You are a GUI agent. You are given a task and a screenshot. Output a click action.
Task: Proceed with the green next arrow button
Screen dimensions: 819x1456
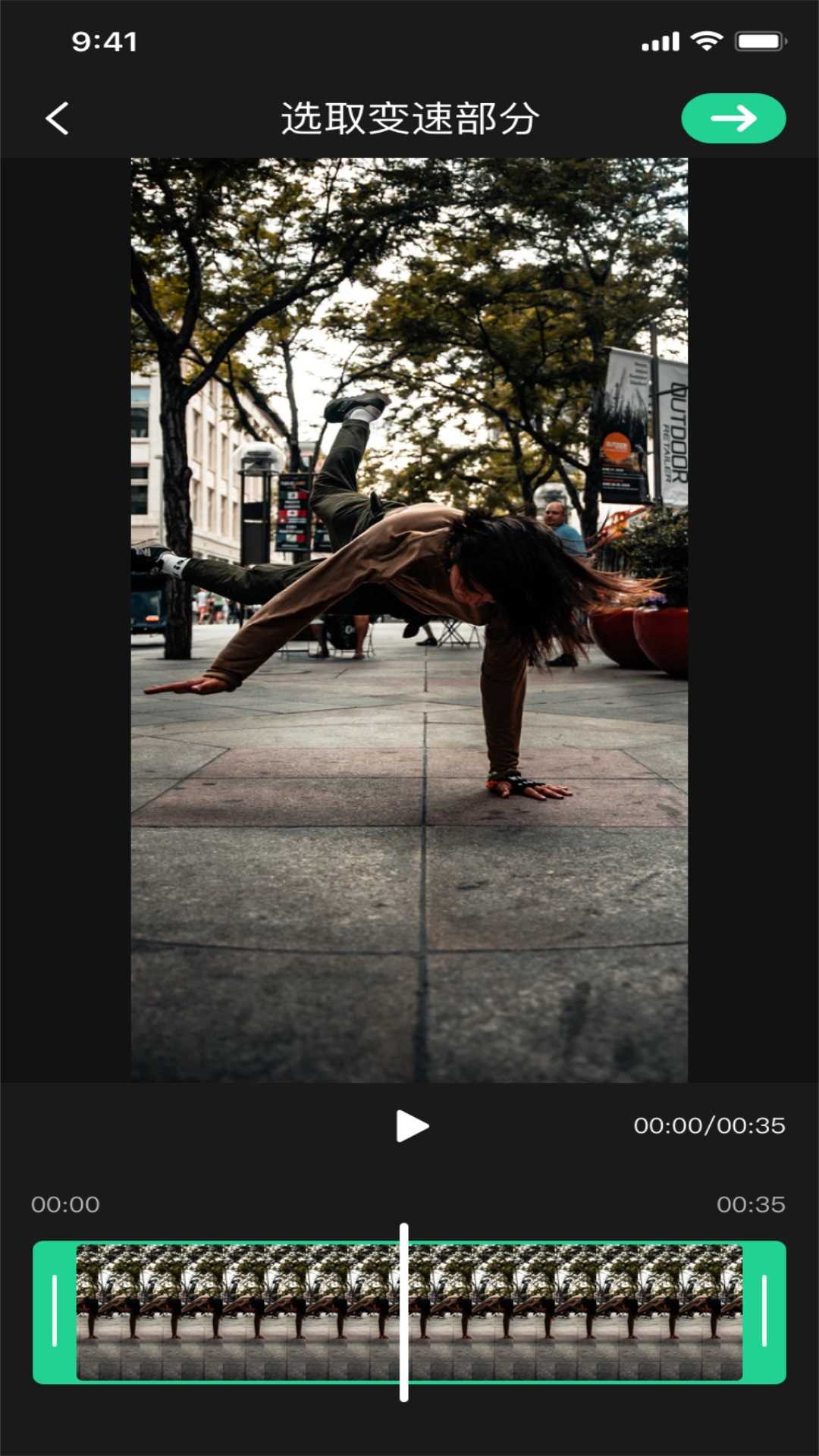coord(733,118)
